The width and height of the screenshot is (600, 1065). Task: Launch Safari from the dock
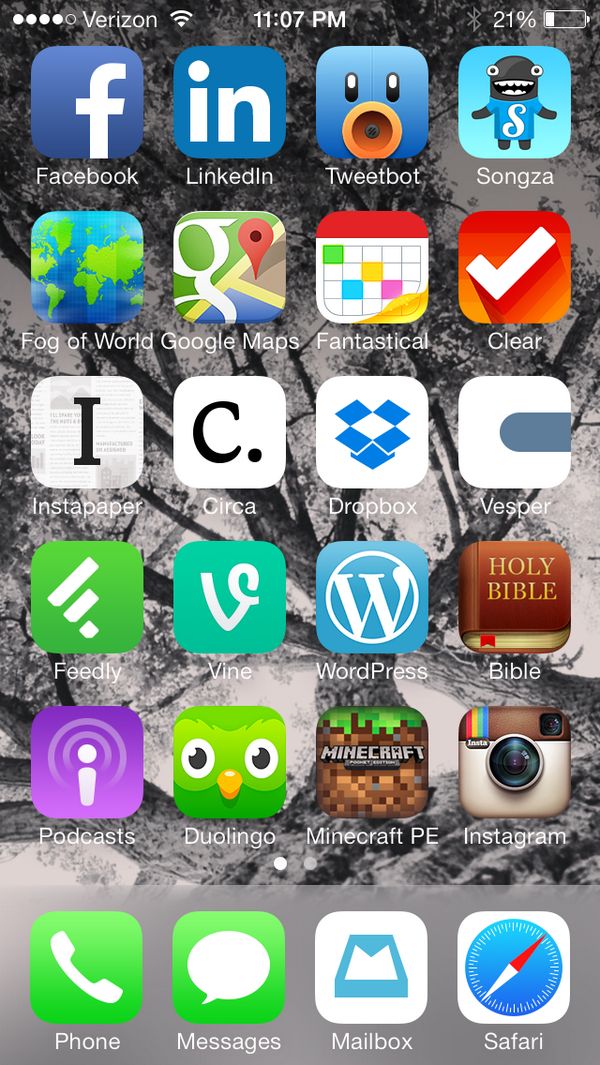pos(514,967)
